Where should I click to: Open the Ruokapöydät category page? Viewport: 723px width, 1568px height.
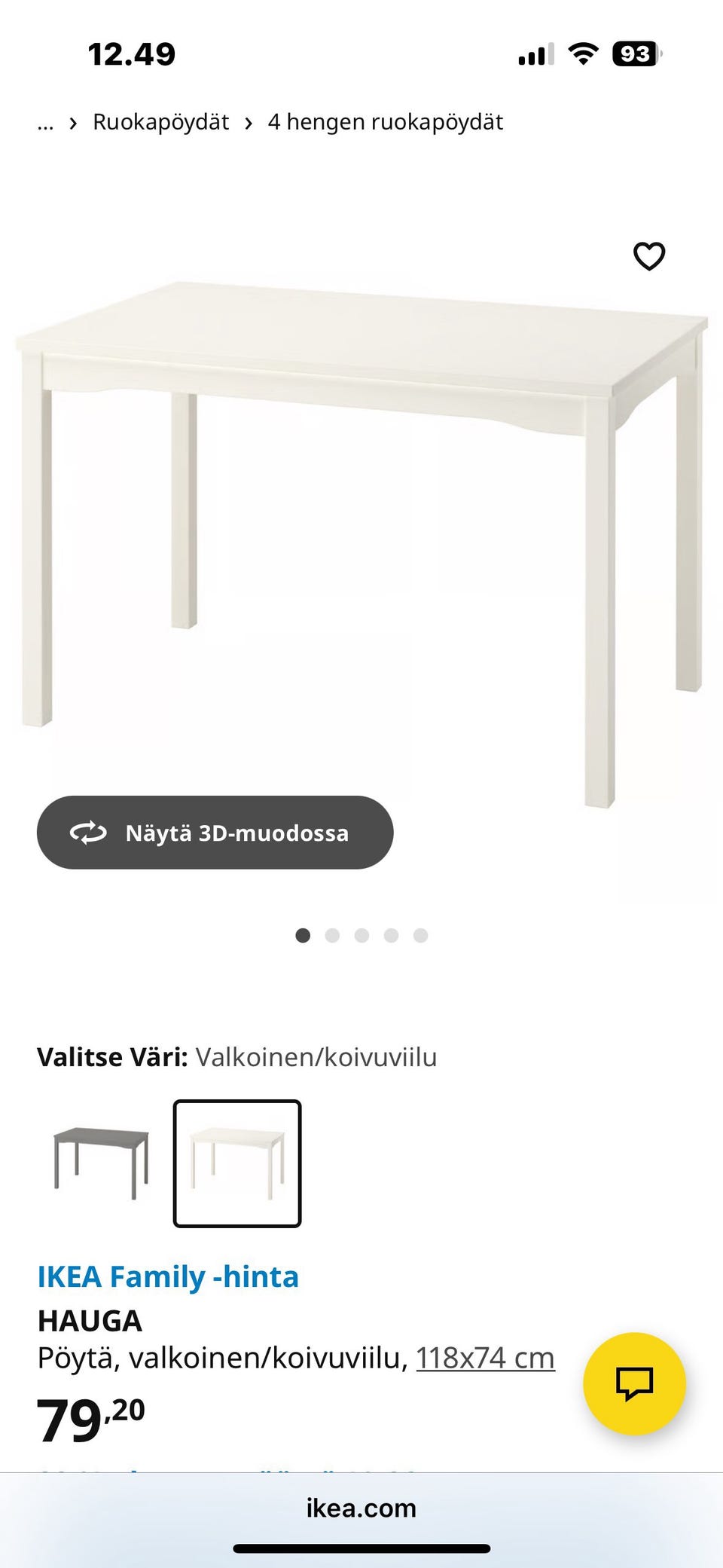160,123
